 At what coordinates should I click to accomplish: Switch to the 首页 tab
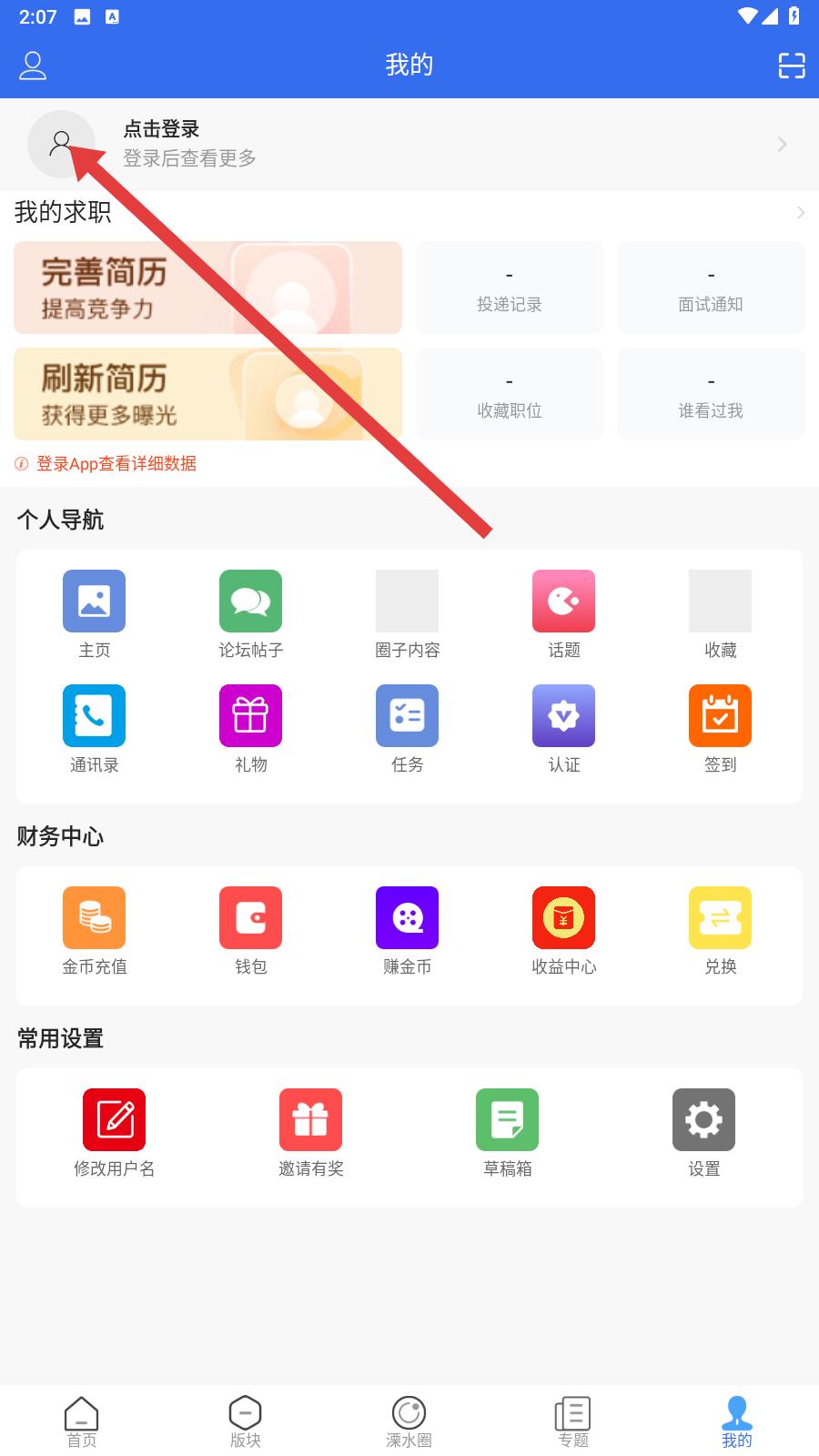(x=82, y=1421)
